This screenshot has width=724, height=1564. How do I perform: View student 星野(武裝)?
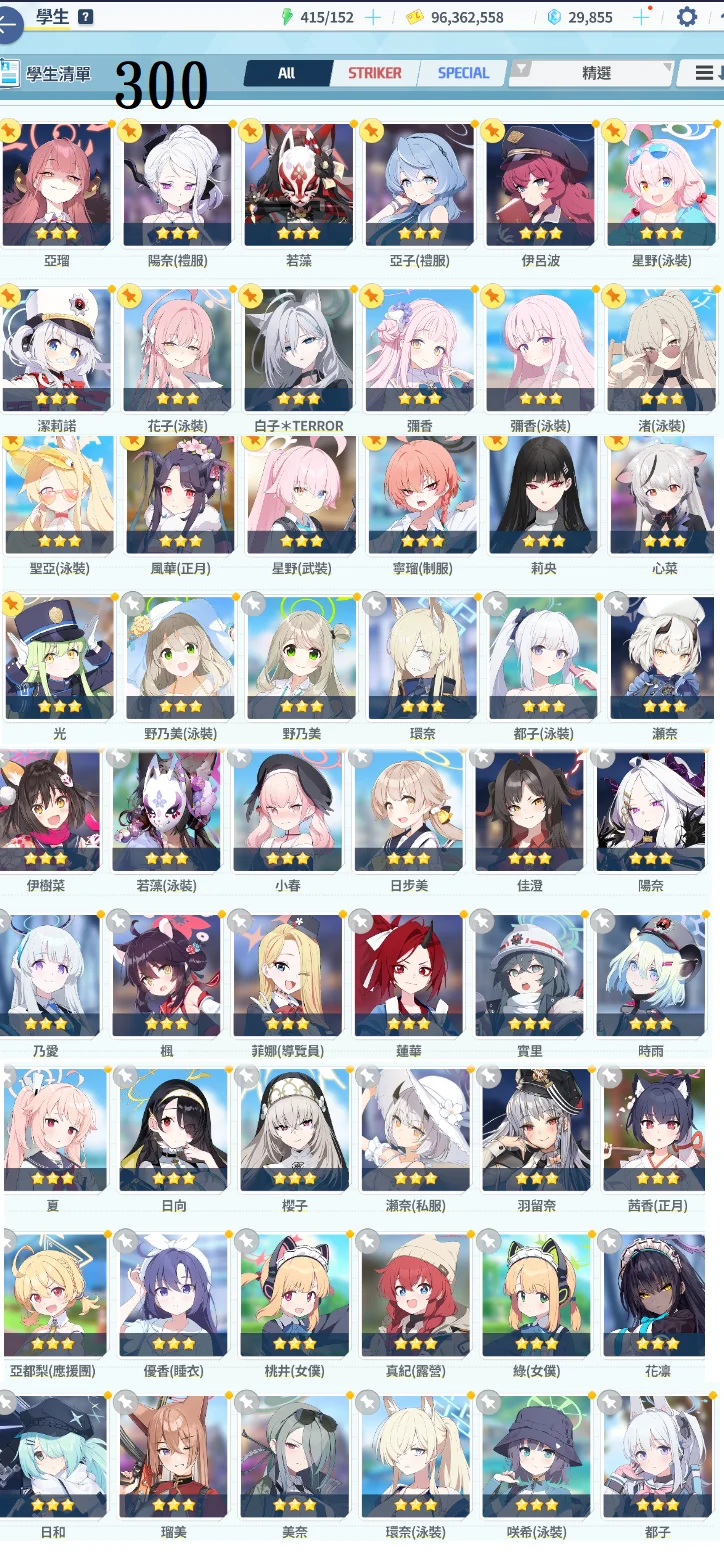pos(301,495)
